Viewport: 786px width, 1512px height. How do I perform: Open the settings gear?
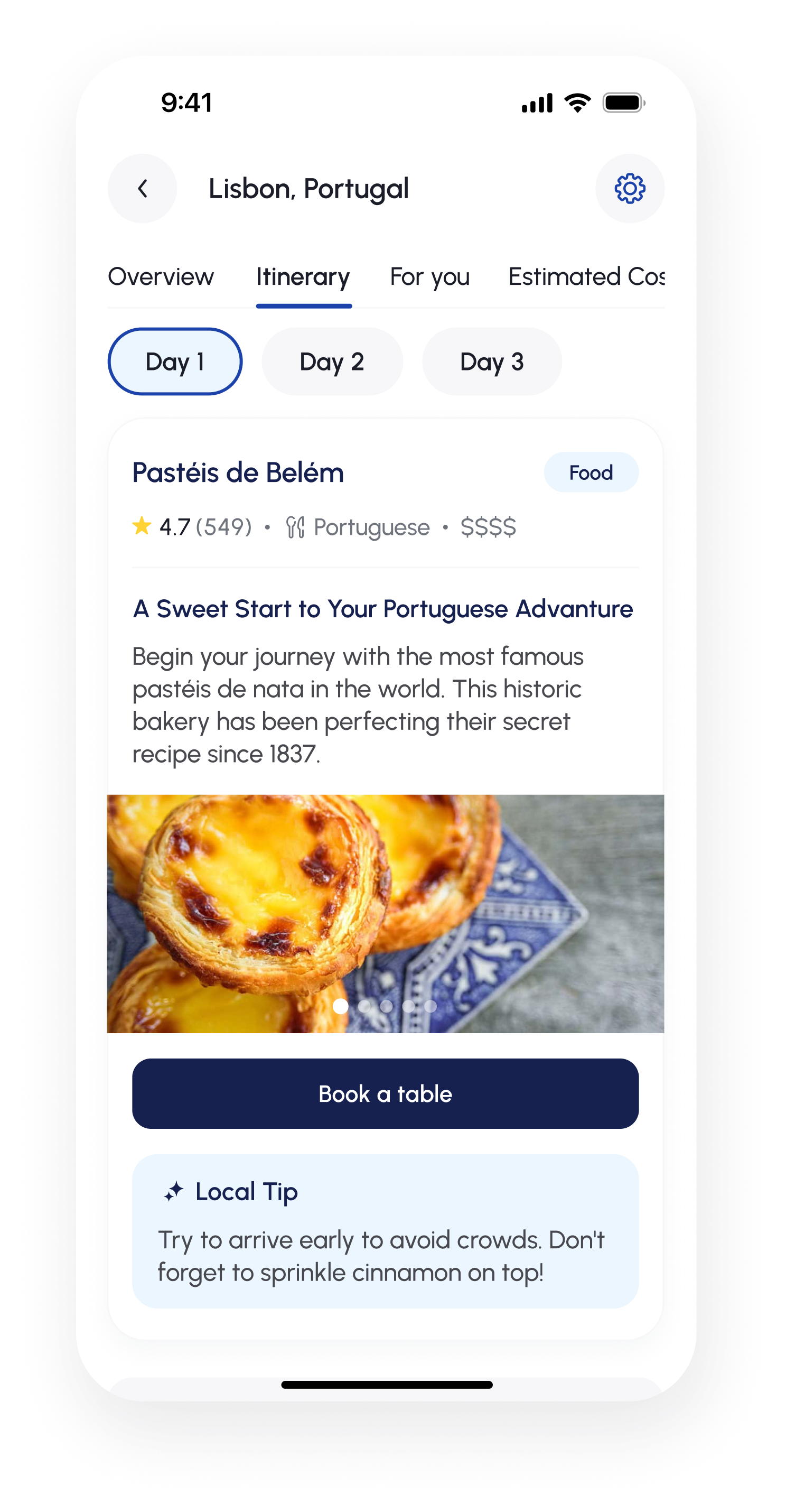tap(630, 189)
